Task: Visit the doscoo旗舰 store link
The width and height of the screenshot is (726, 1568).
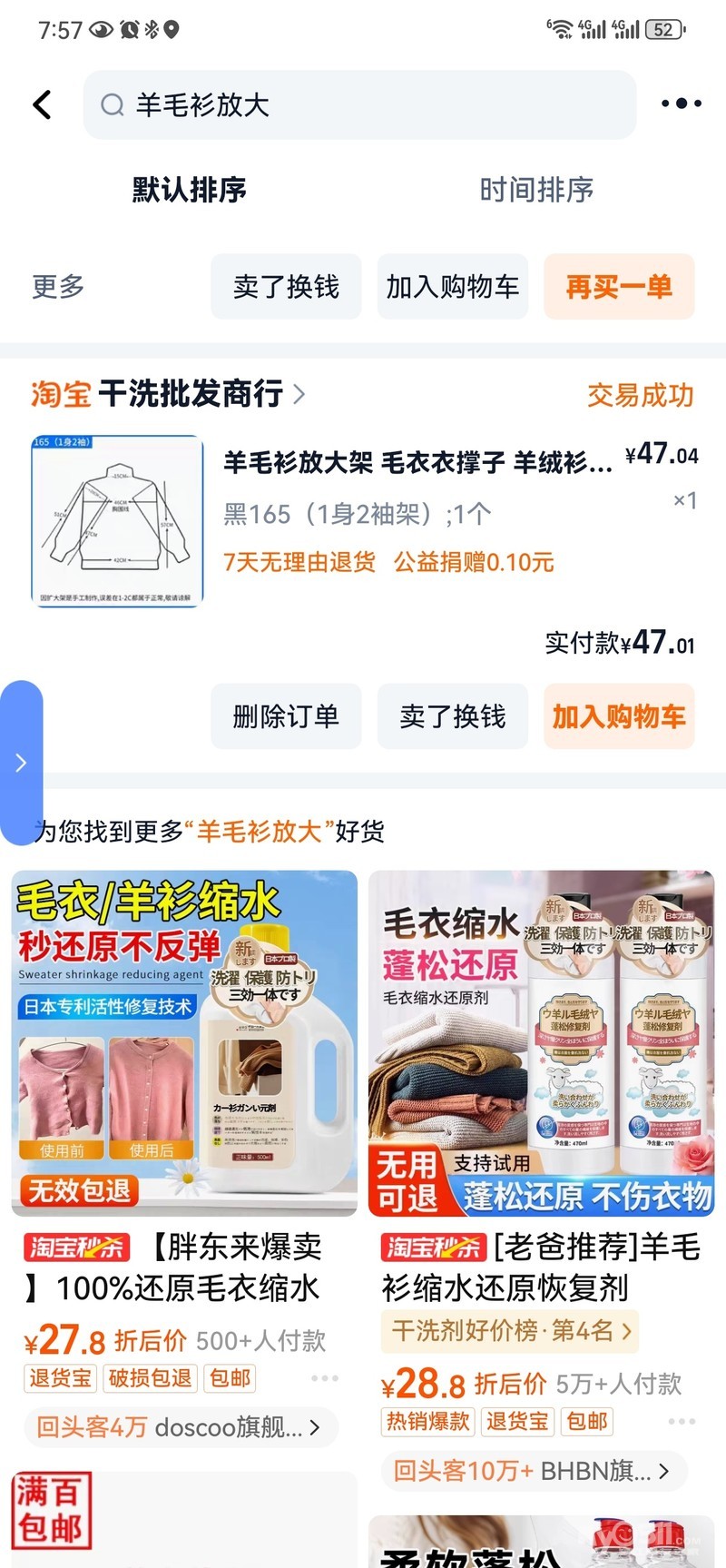Action: click(x=180, y=1427)
